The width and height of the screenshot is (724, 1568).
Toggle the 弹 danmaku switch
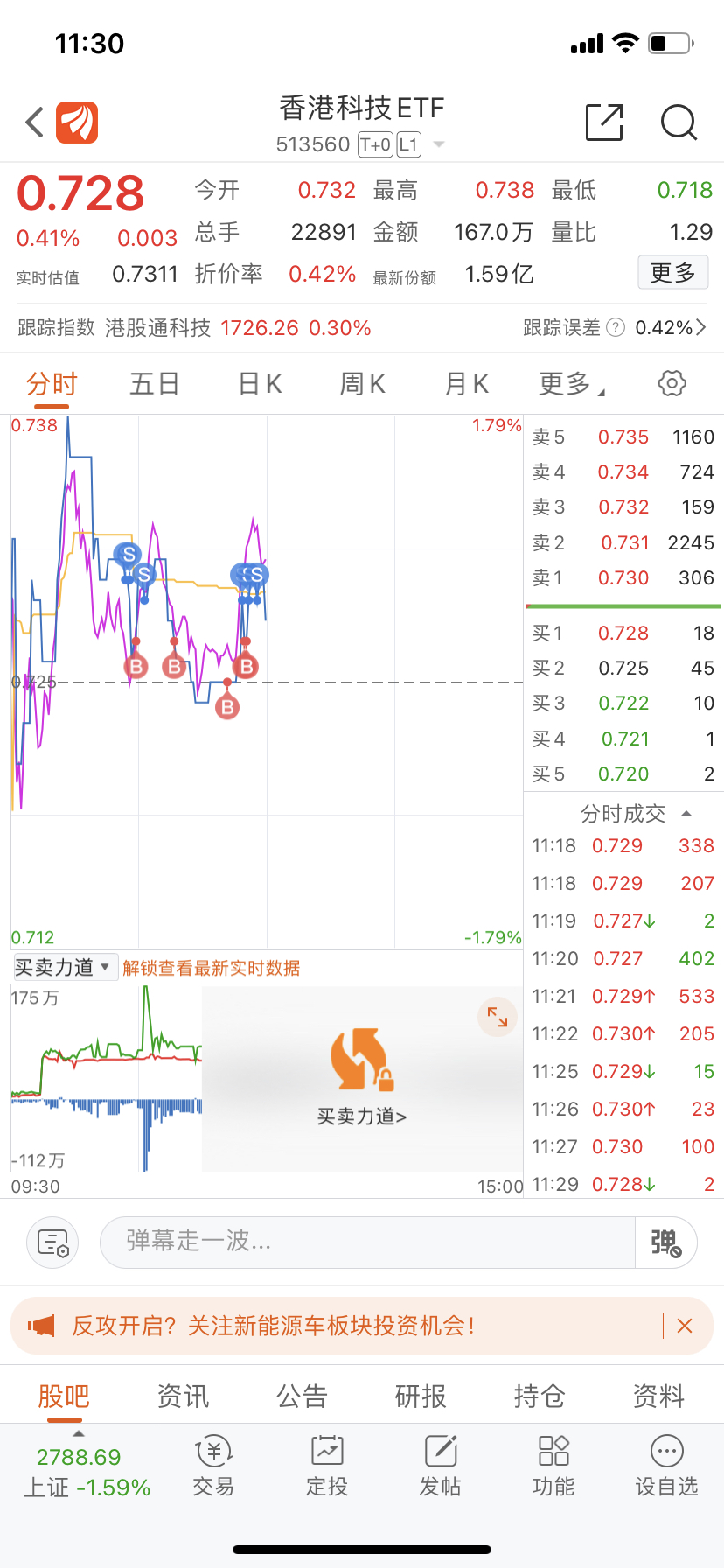point(665,1242)
